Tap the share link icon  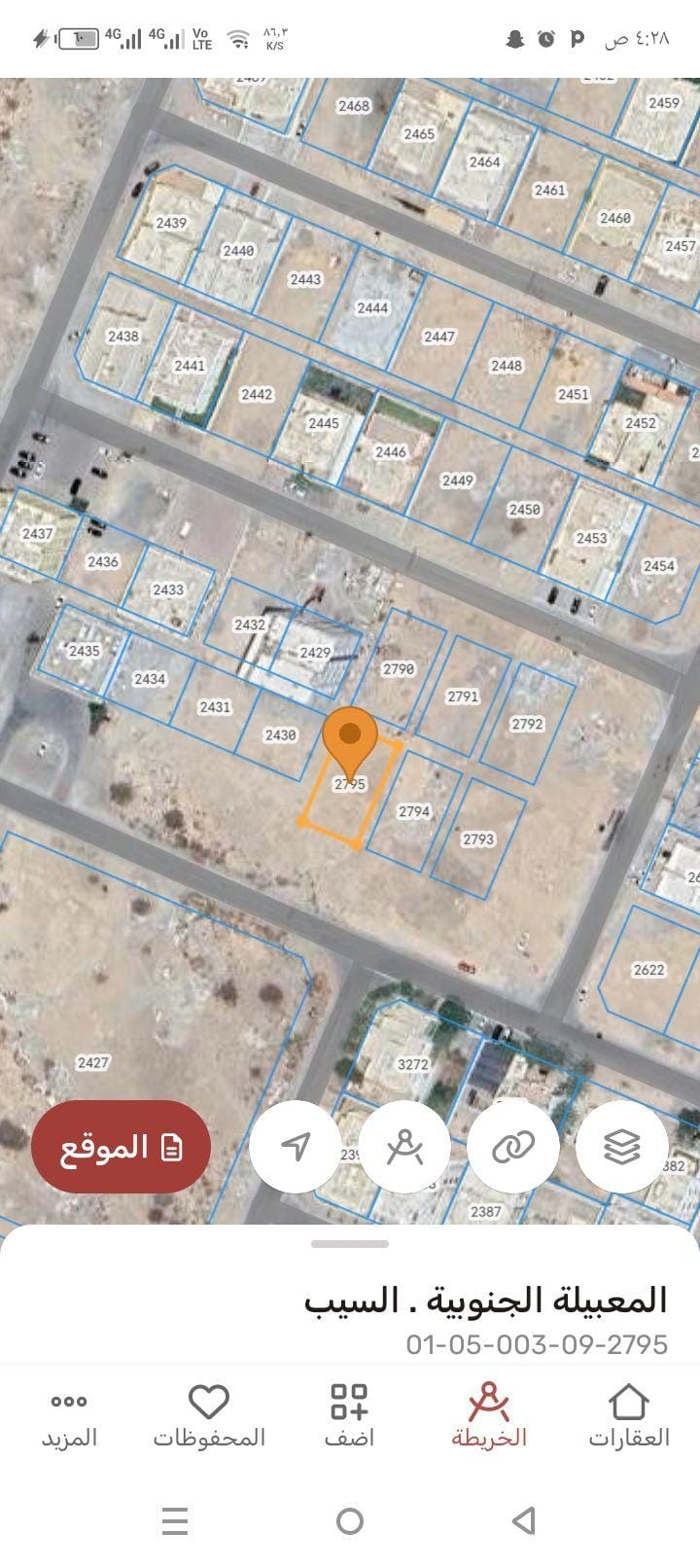click(513, 1148)
